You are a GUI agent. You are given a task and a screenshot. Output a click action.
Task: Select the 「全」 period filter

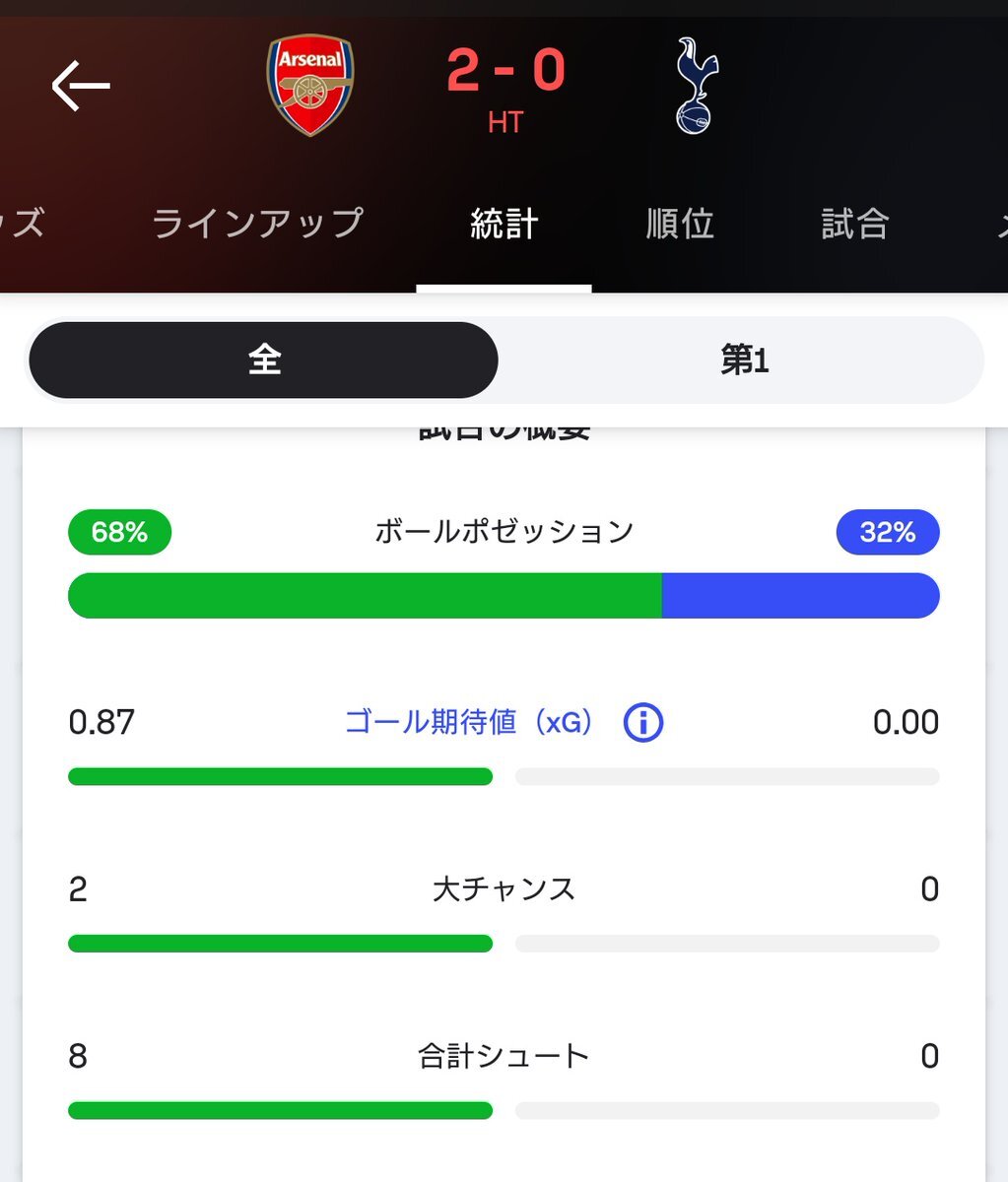pyautogui.click(x=263, y=359)
